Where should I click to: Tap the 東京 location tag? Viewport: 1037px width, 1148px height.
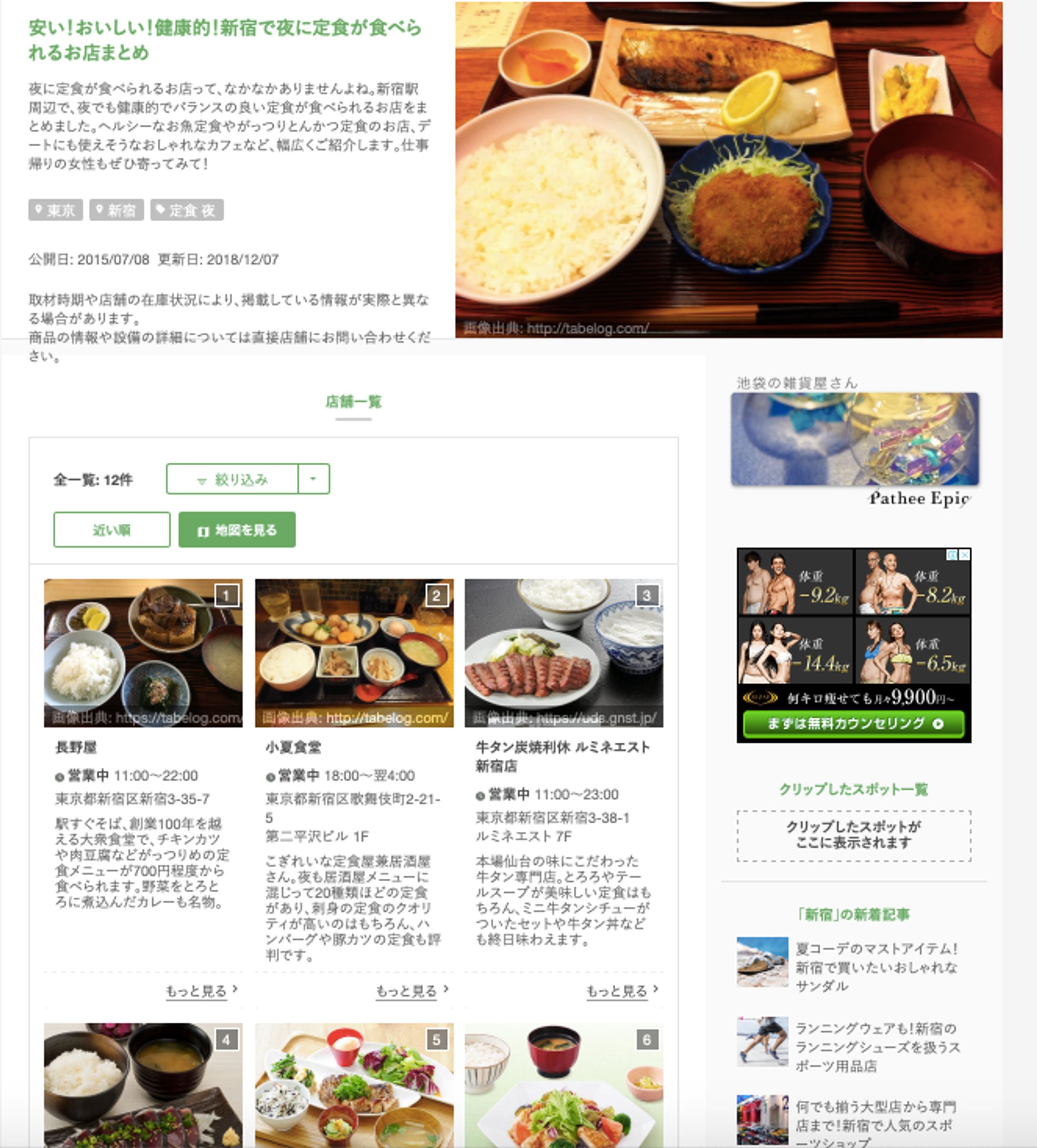(56, 210)
